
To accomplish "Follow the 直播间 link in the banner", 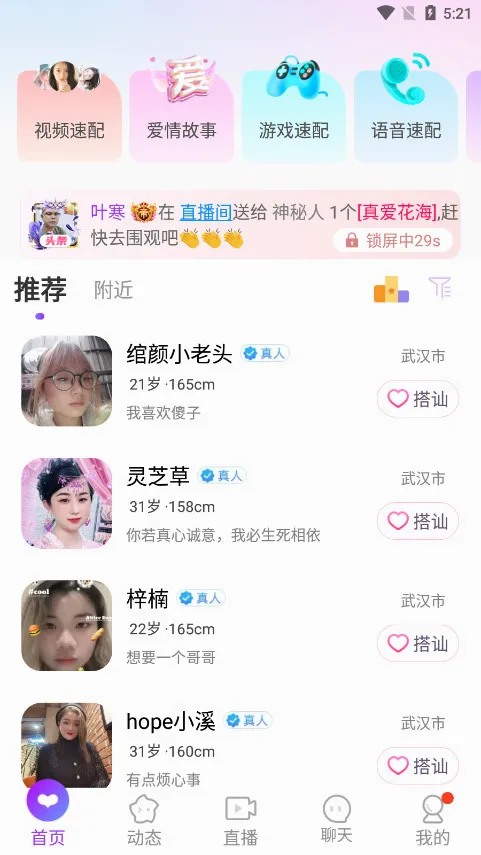I will click(206, 212).
